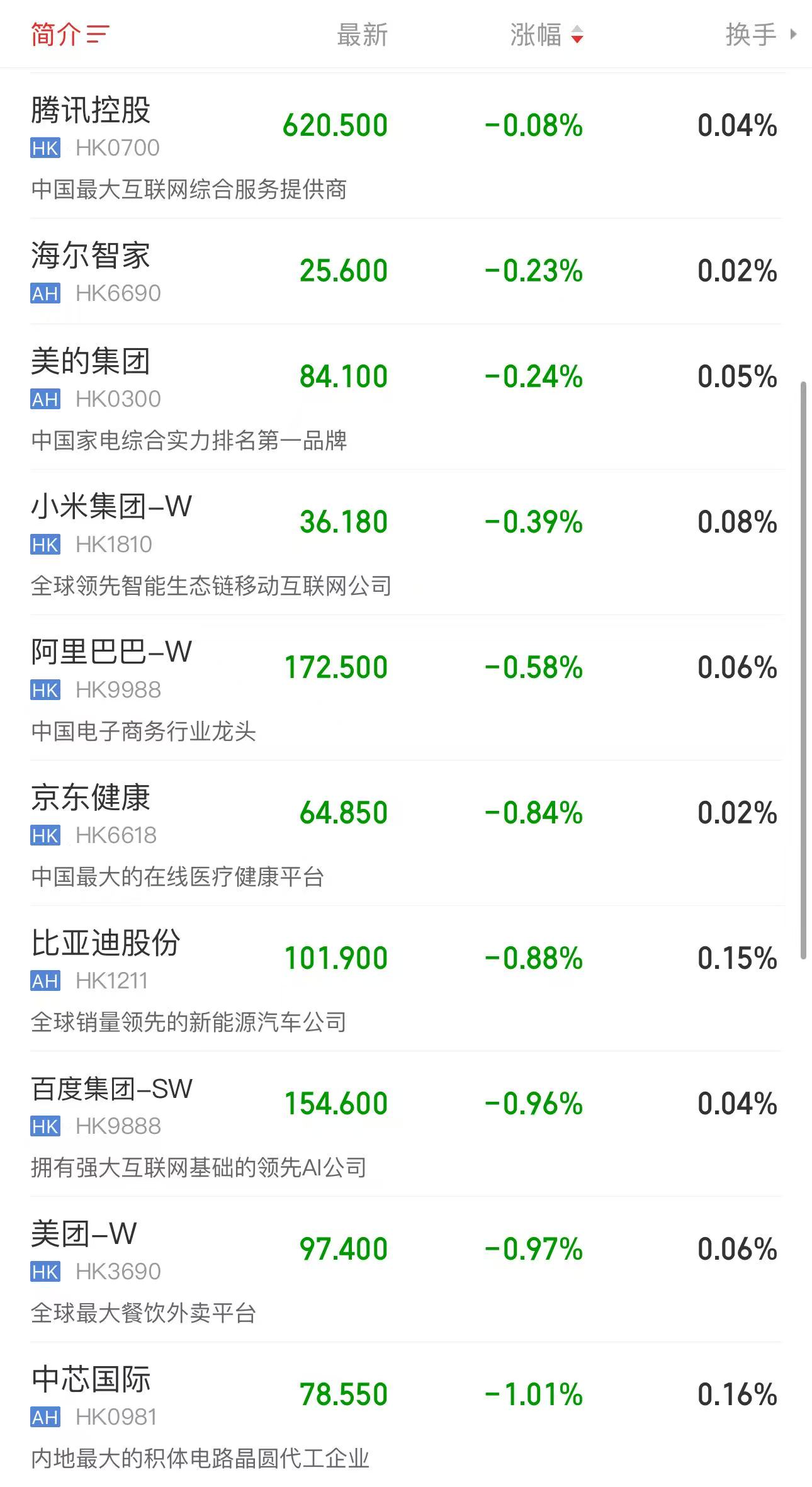View 京东健康 HK6618 stock page

coord(91,798)
